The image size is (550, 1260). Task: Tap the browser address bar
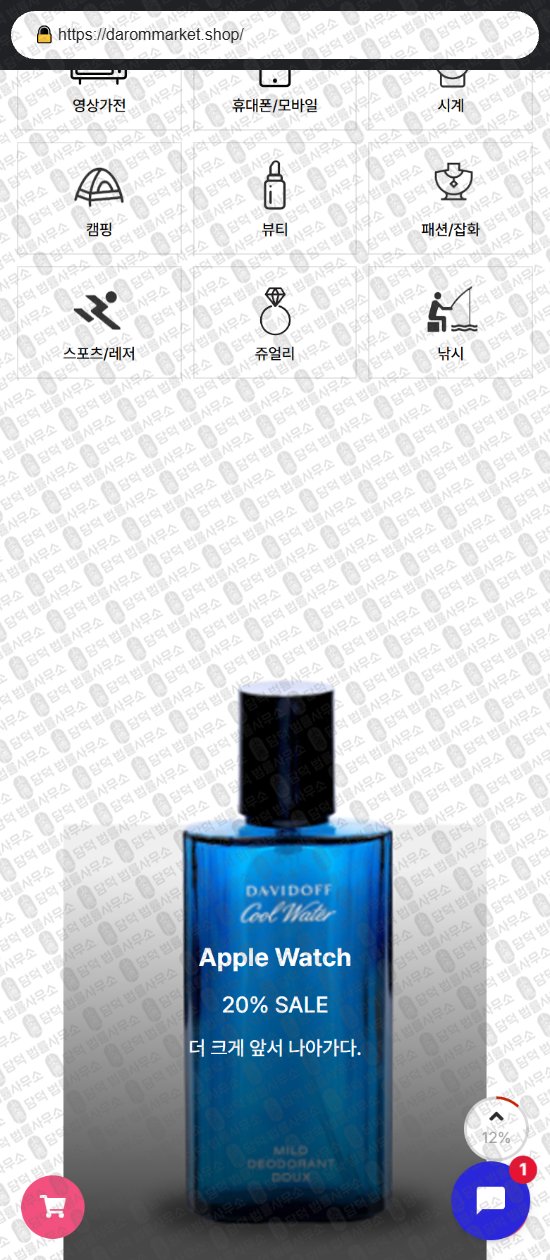click(275, 35)
